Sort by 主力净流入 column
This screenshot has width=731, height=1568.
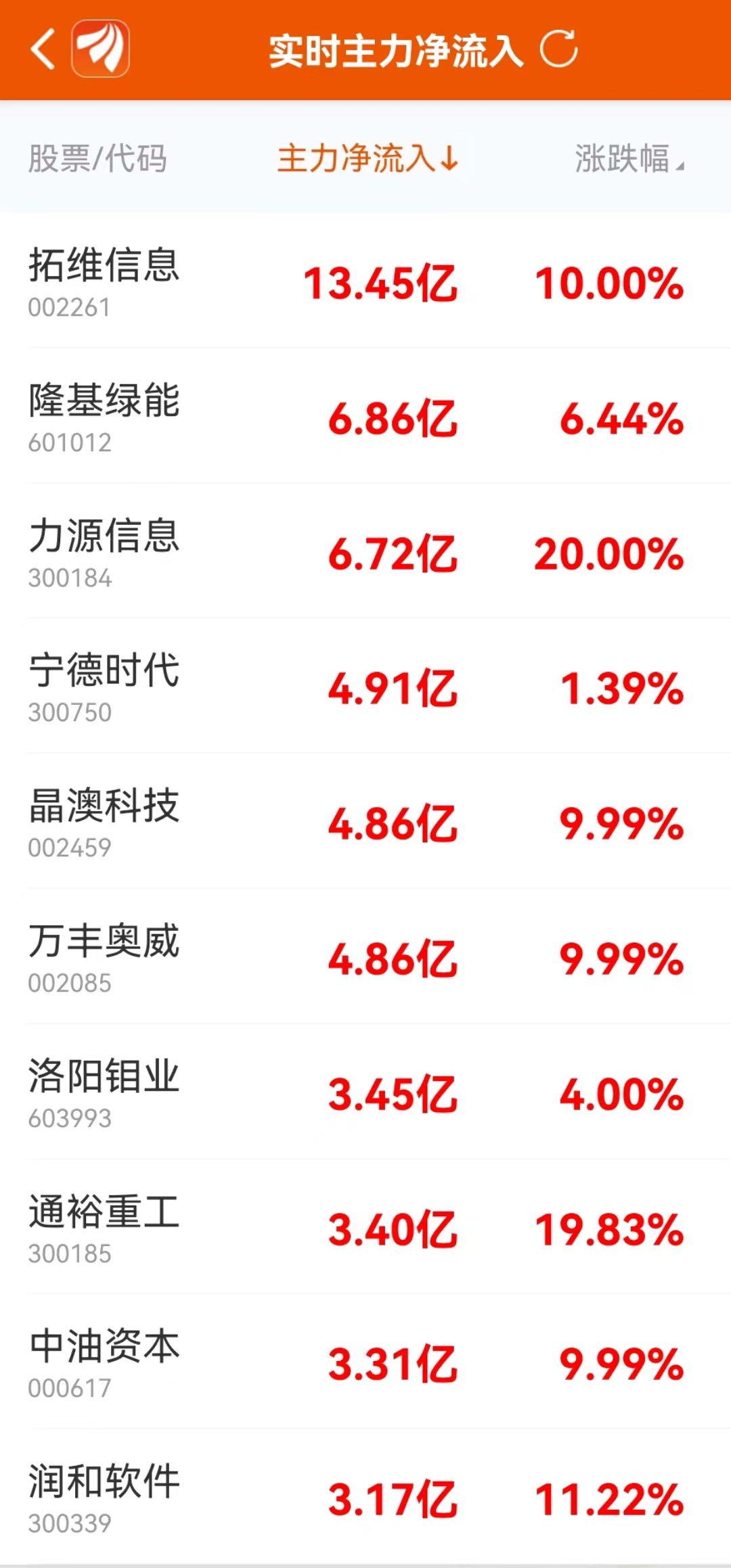pyautogui.click(x=368, y=159)
